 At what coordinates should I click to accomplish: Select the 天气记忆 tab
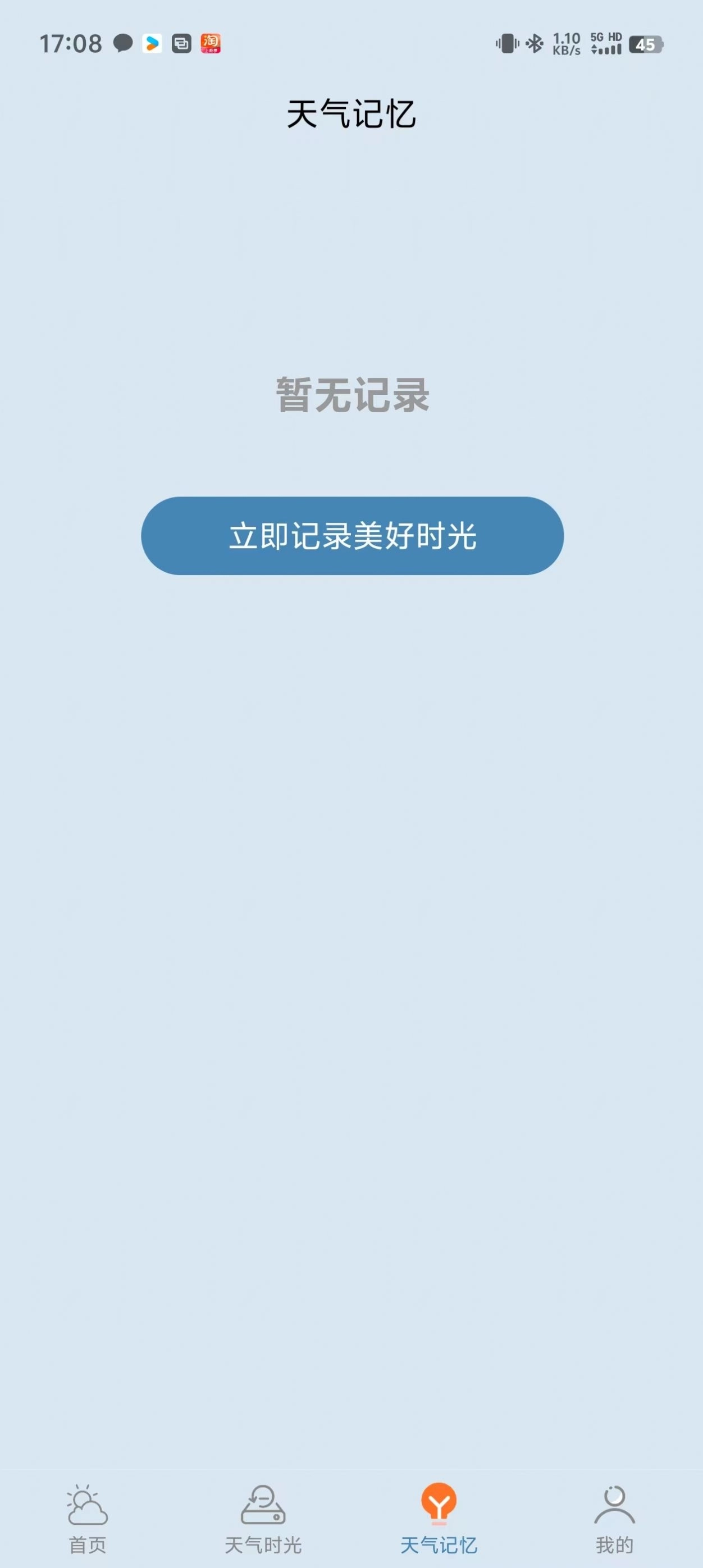(x=438, y=1519)
